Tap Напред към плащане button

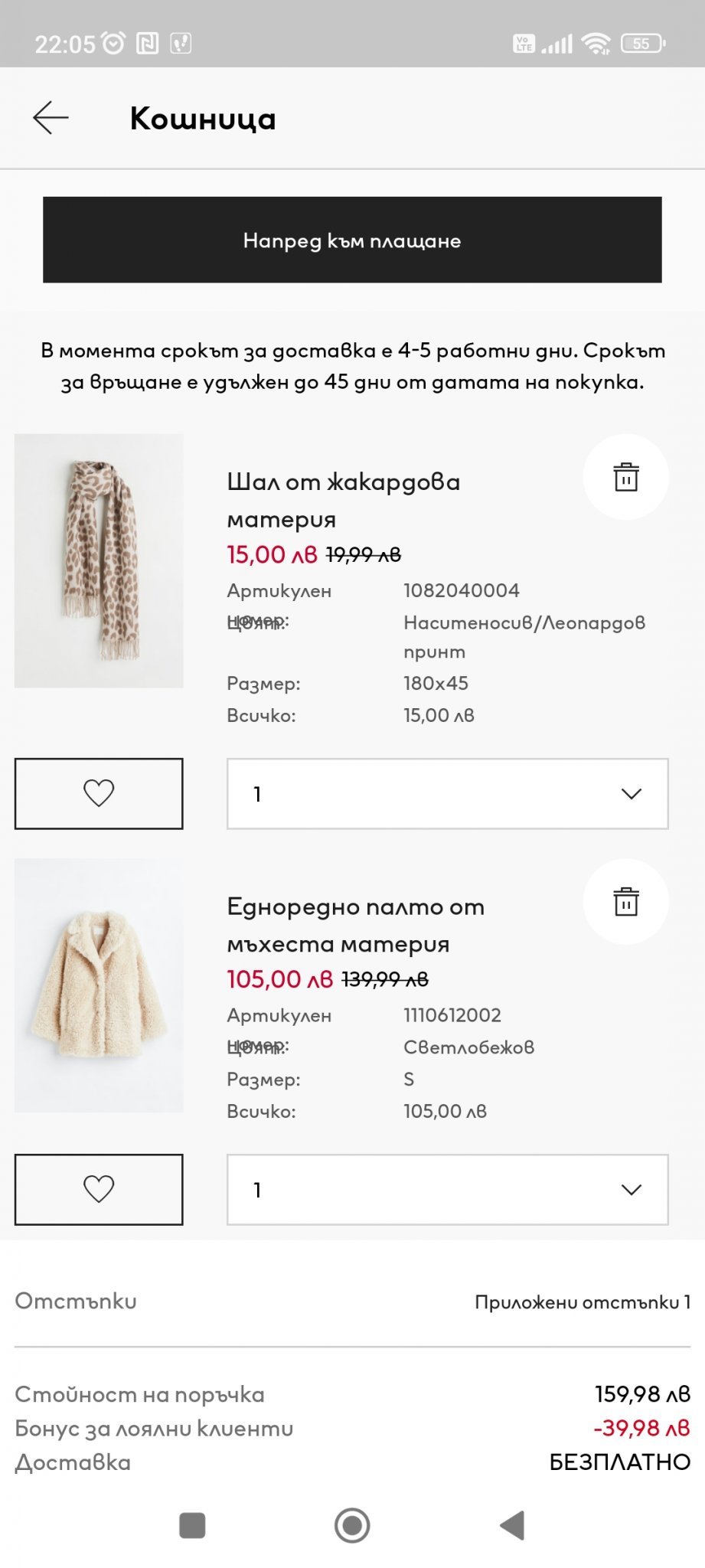352,240
